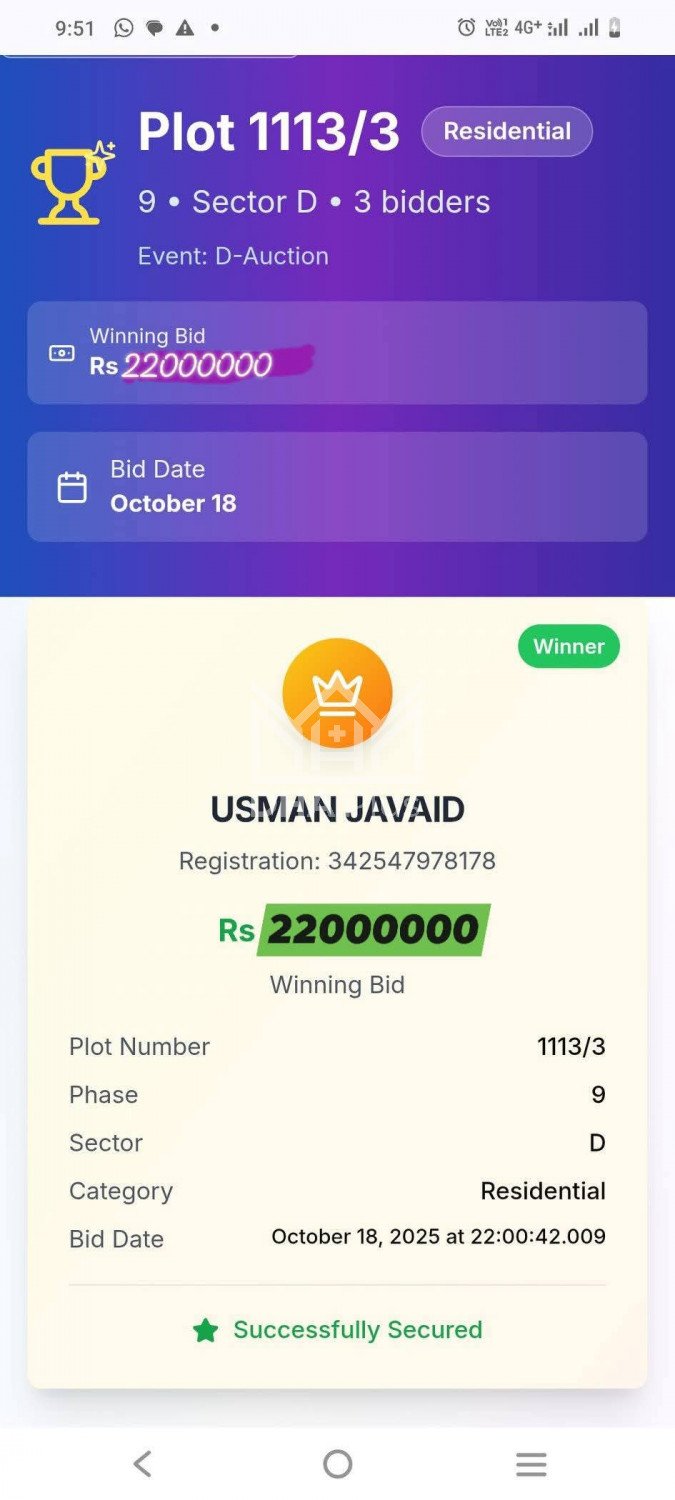The width and height of the screenshot is (675, 1500).
Task: Open the recent apps overview
Action: tap(531, 1464)
